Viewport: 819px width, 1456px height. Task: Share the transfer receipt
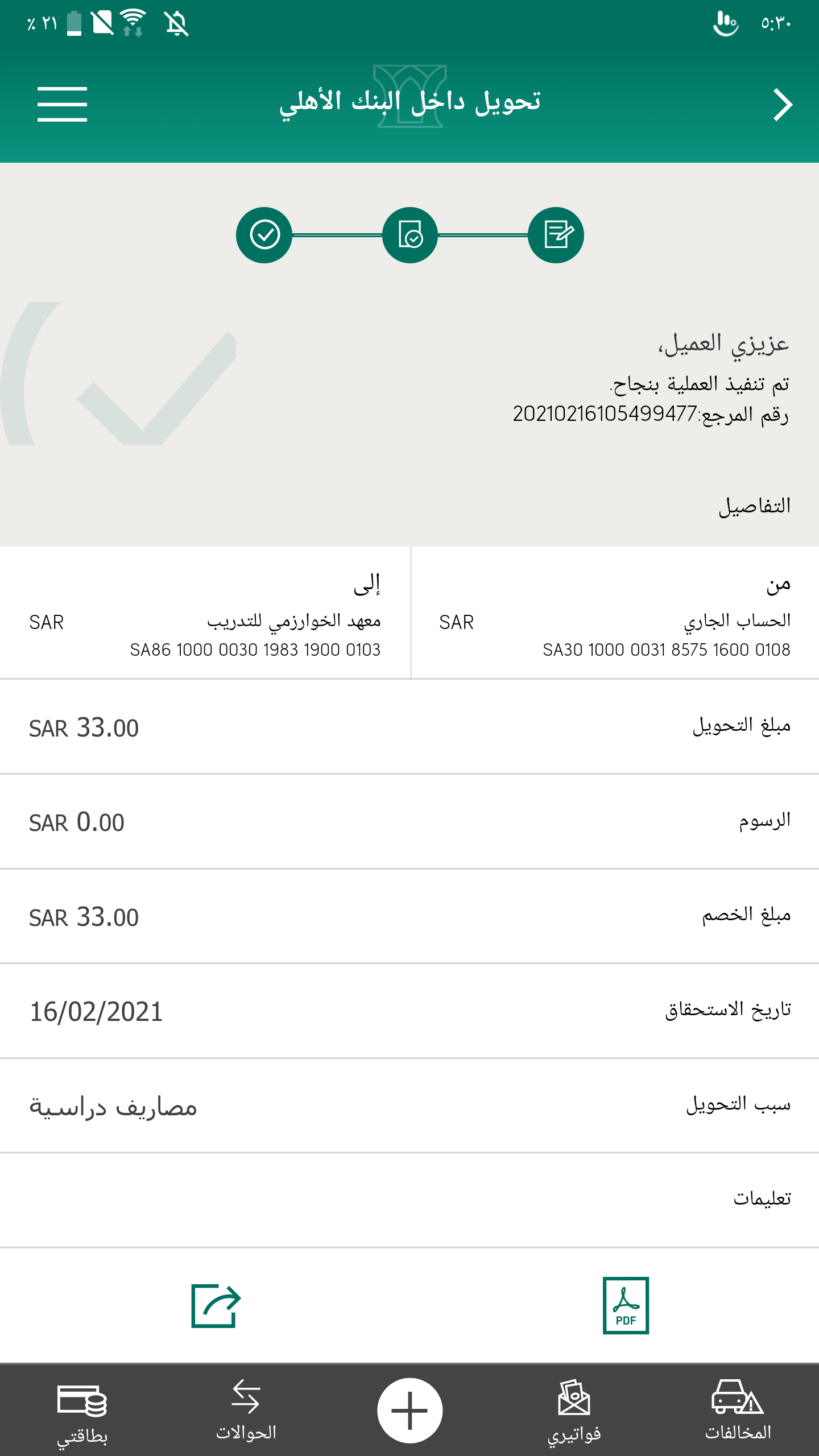click(x=216, y=1305)
